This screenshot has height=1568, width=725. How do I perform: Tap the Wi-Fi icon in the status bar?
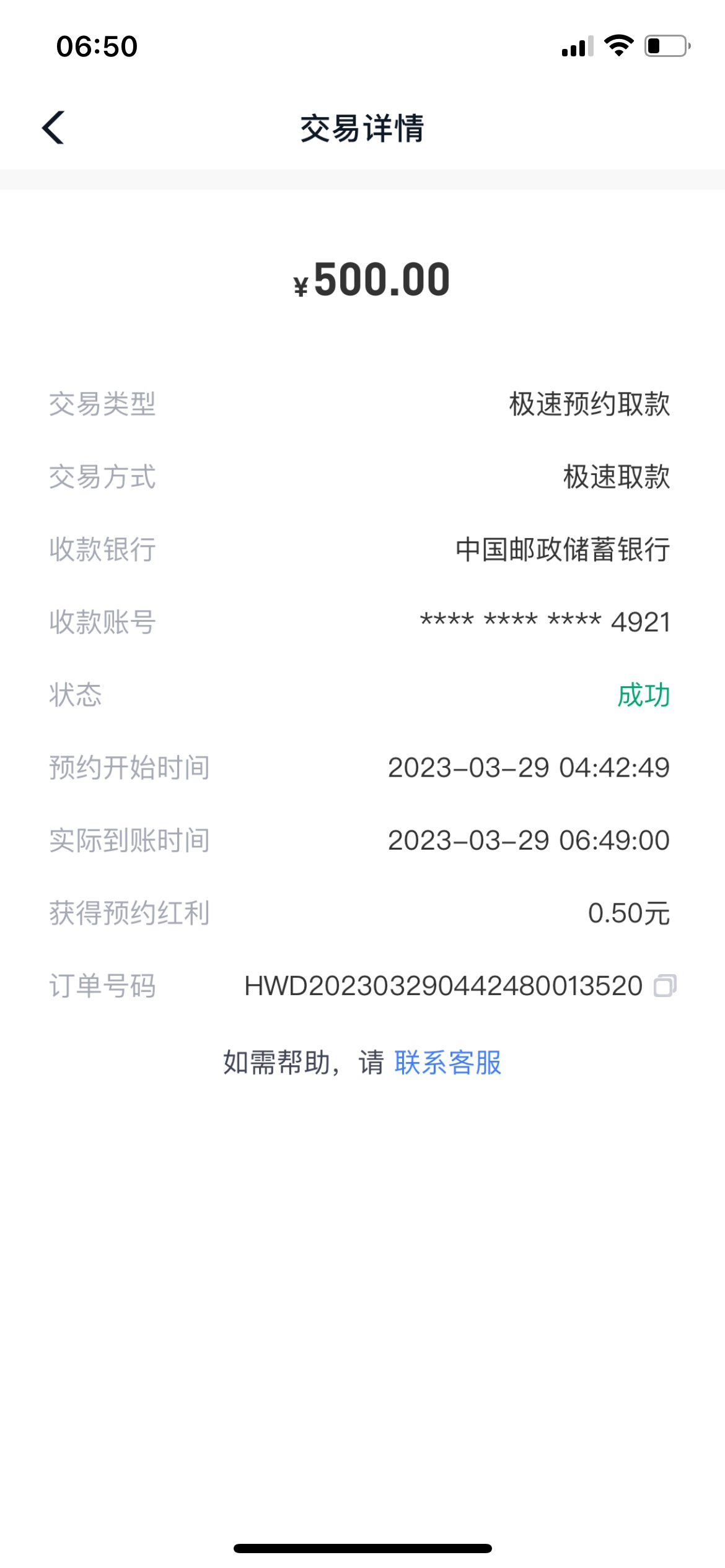tap(618, 45)
